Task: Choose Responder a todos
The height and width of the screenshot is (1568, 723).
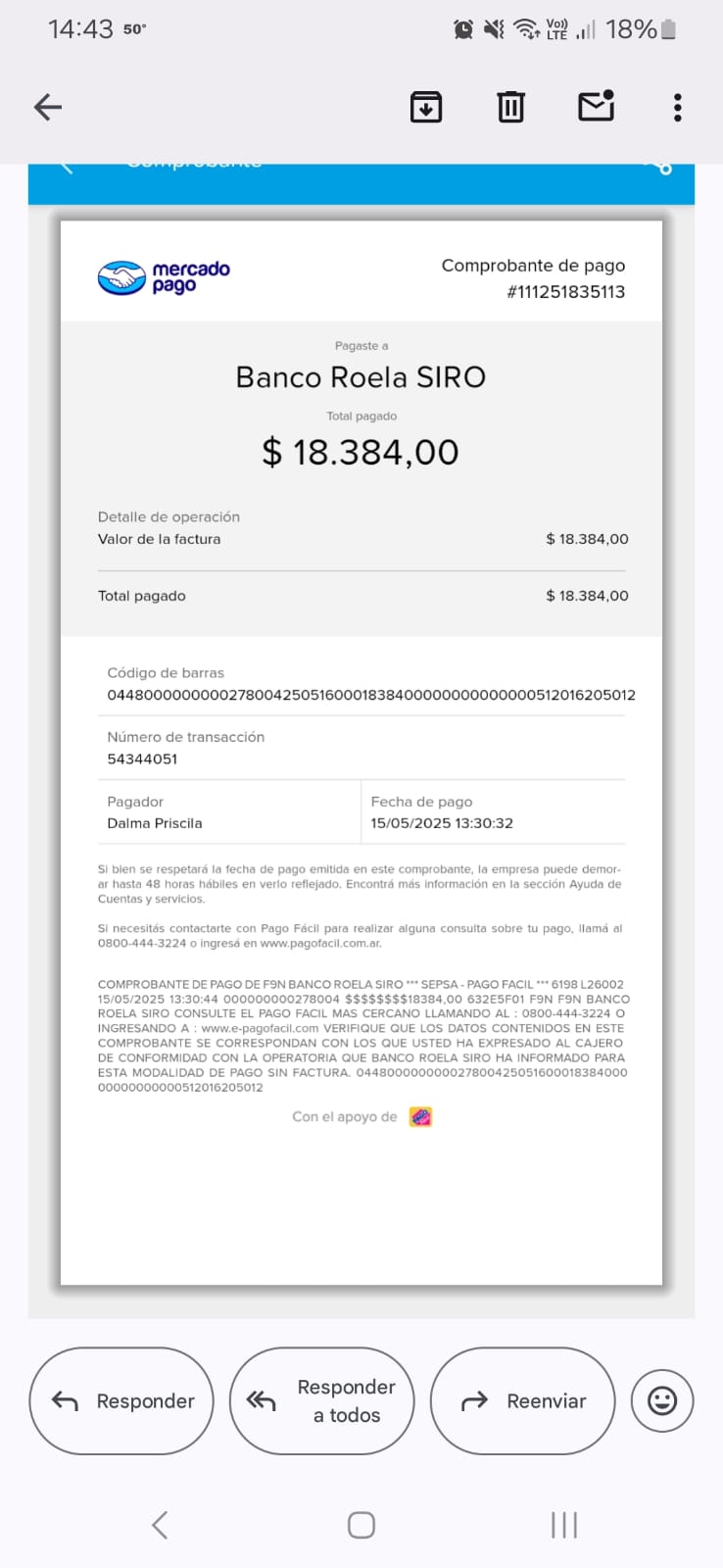Action: pyautogui.click(x=321, y=1401)
